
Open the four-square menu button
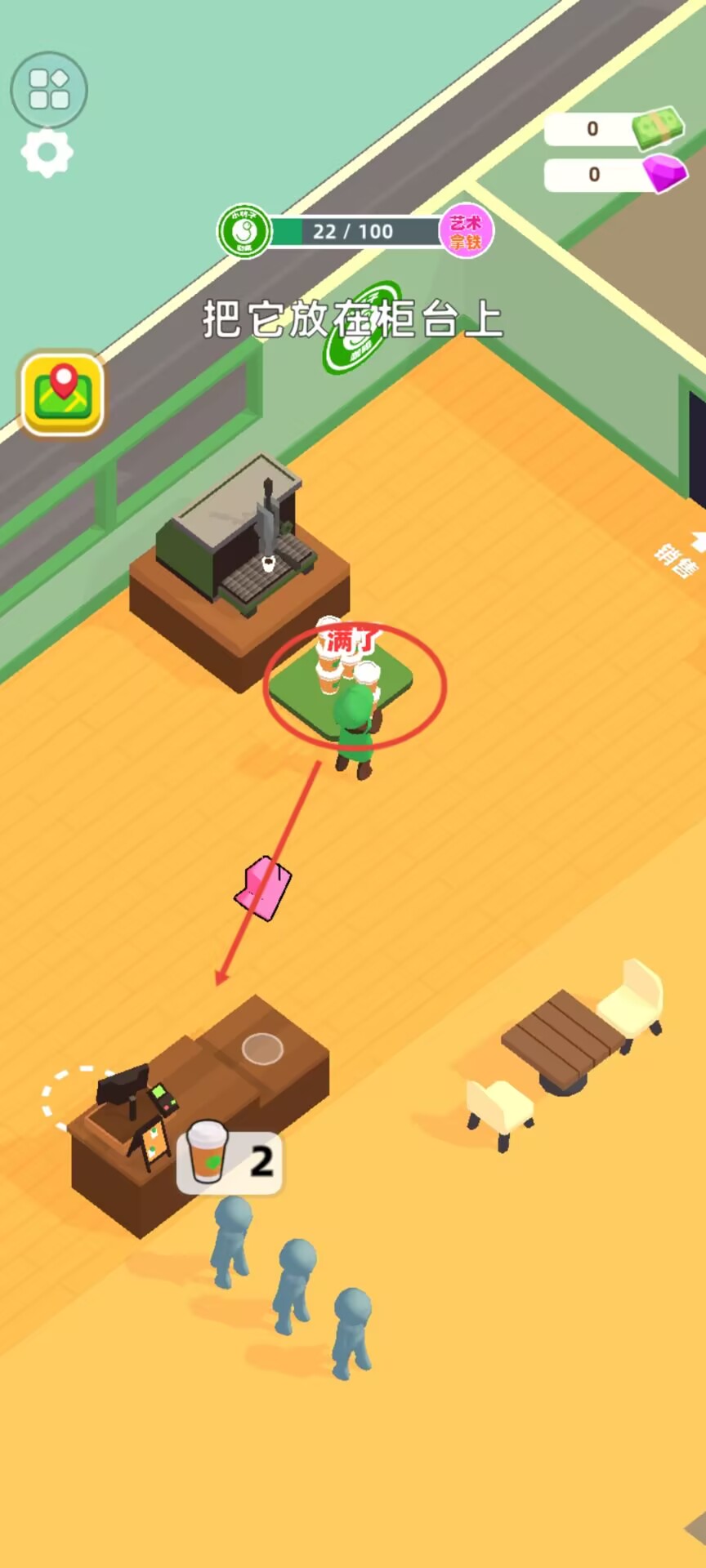point(49,89)
